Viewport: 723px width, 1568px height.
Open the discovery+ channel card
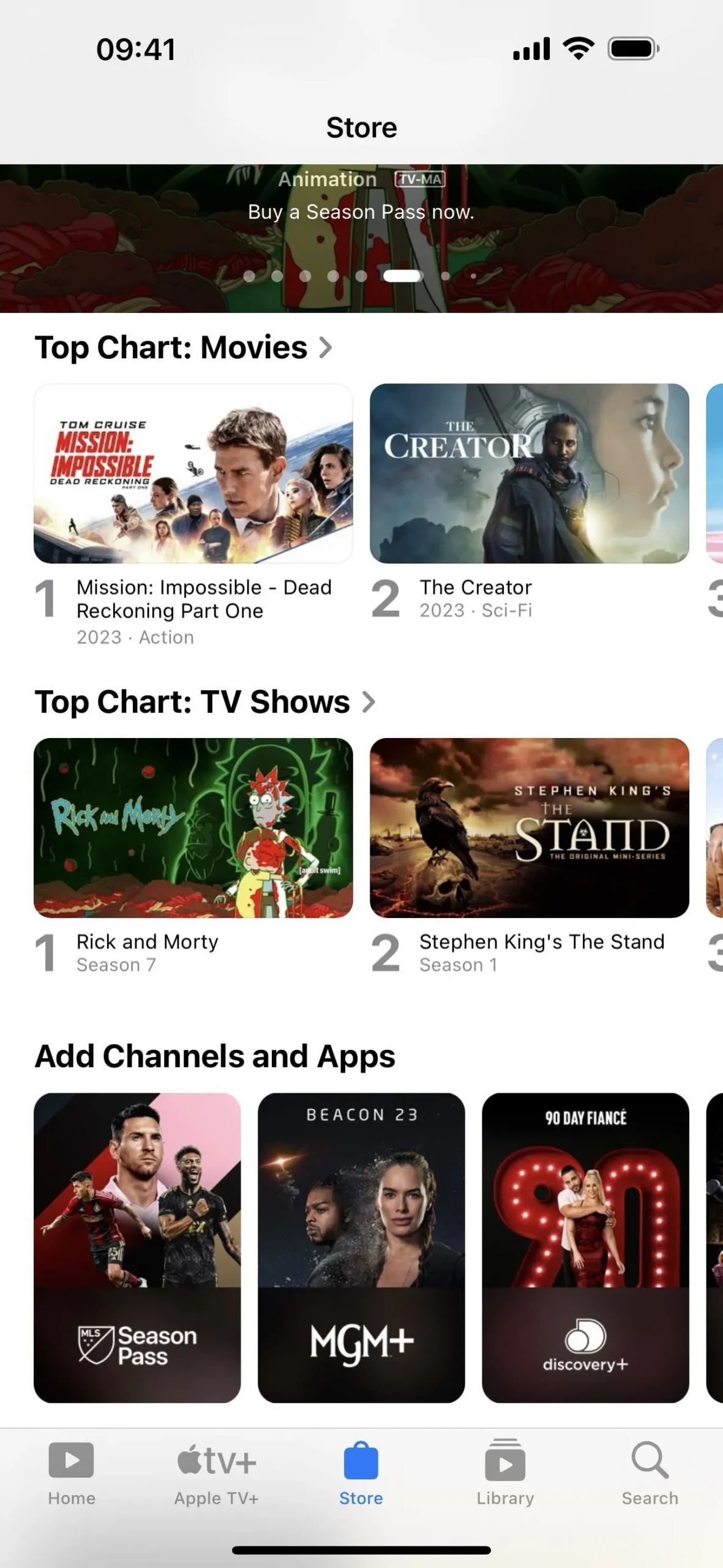pyautogui.click(x=585, y=1247)
